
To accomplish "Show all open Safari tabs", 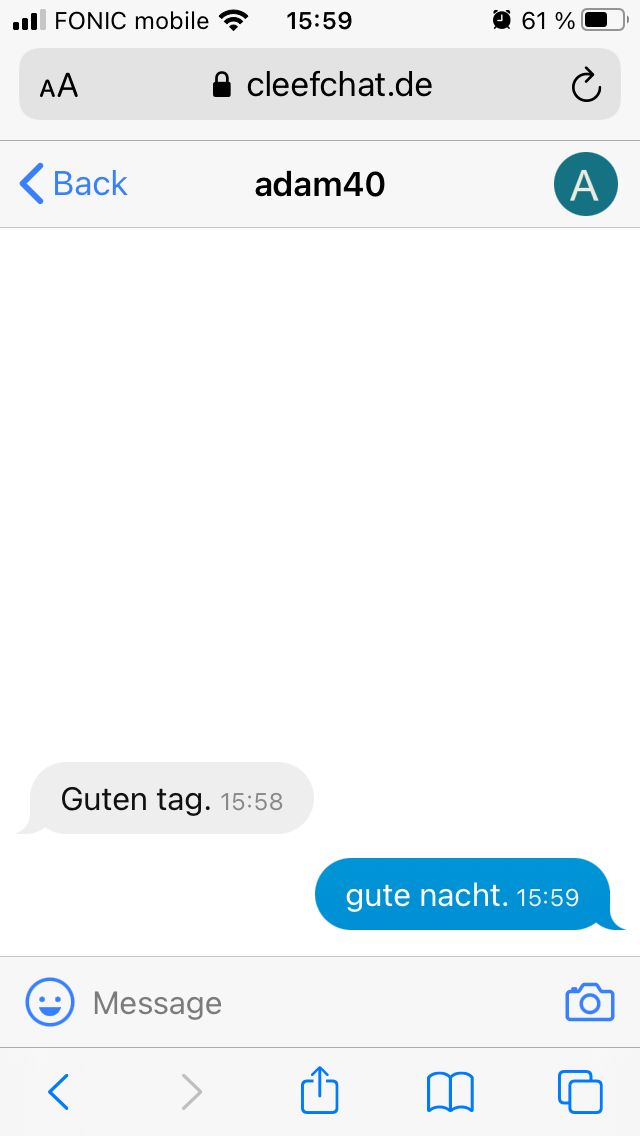I will pos(580,1092).
